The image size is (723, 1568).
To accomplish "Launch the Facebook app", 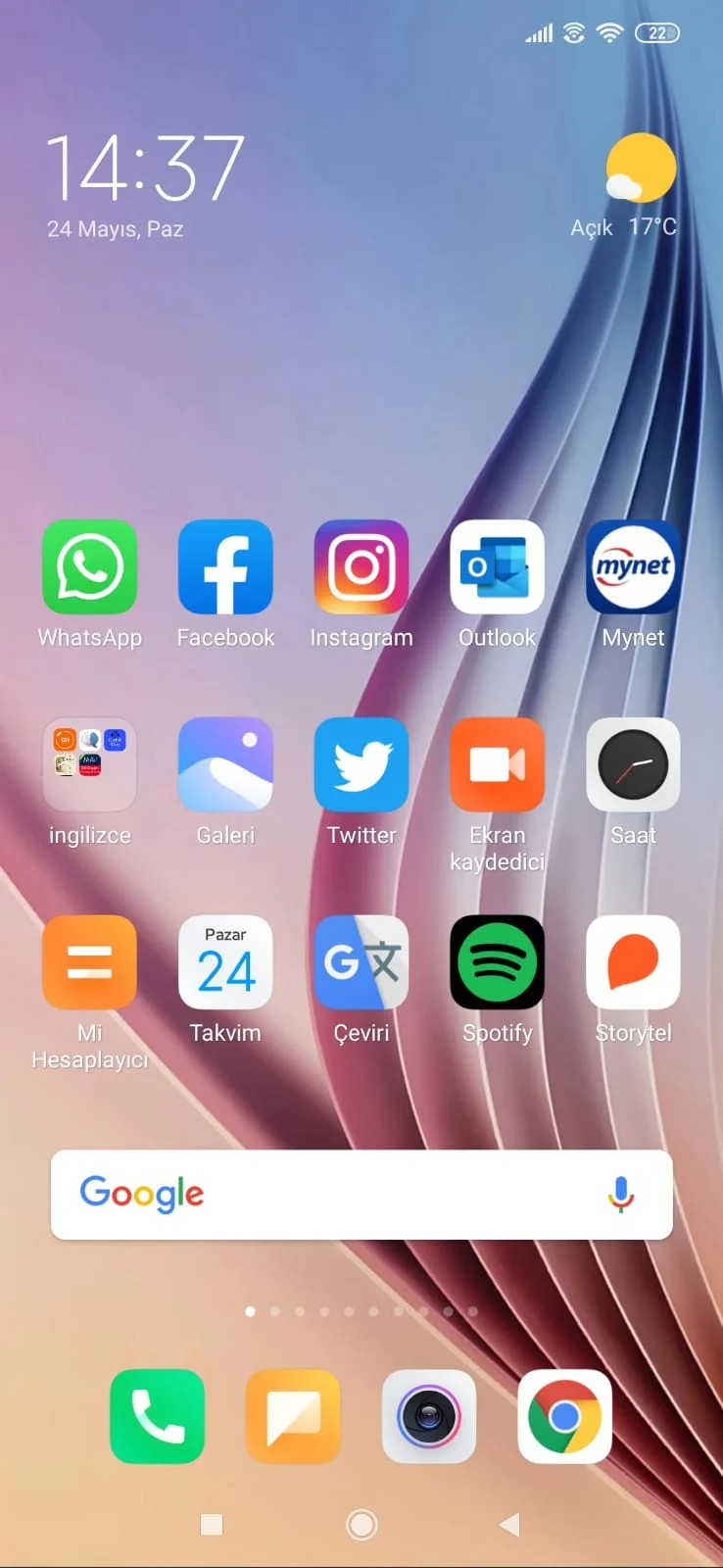I will (225, 567).
